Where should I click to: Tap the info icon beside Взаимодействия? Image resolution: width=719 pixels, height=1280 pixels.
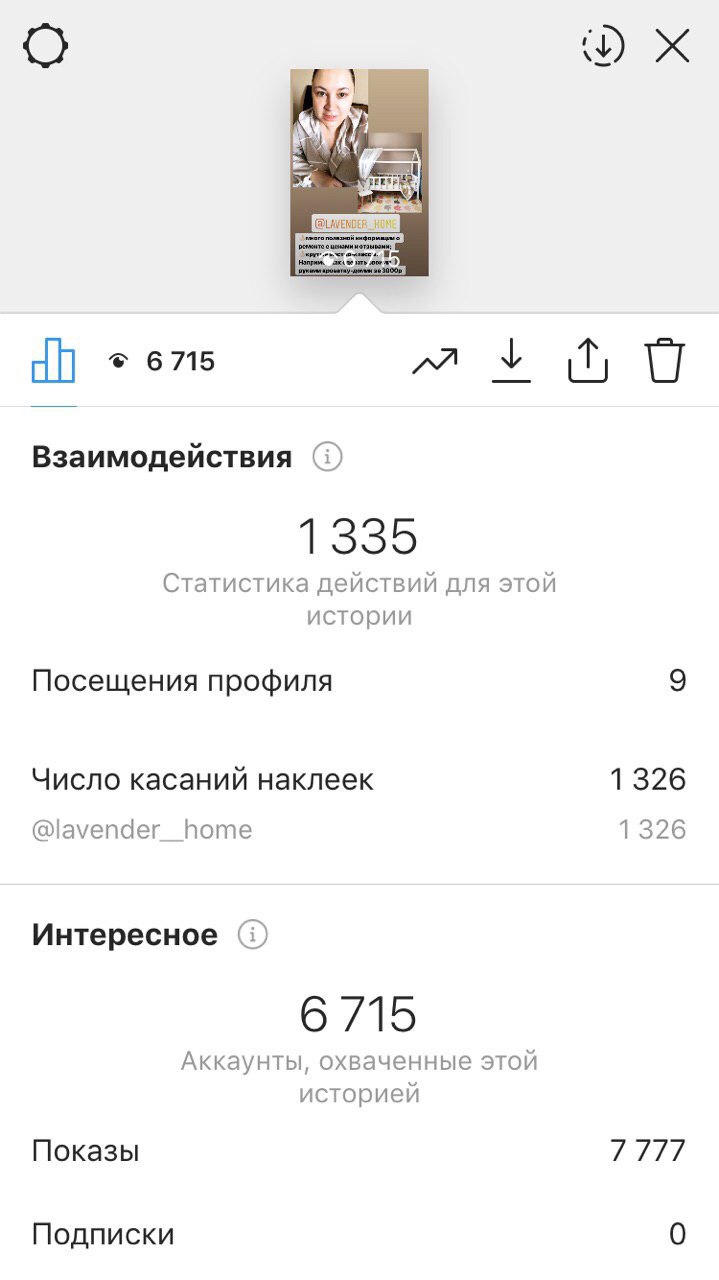click(327, 458)
